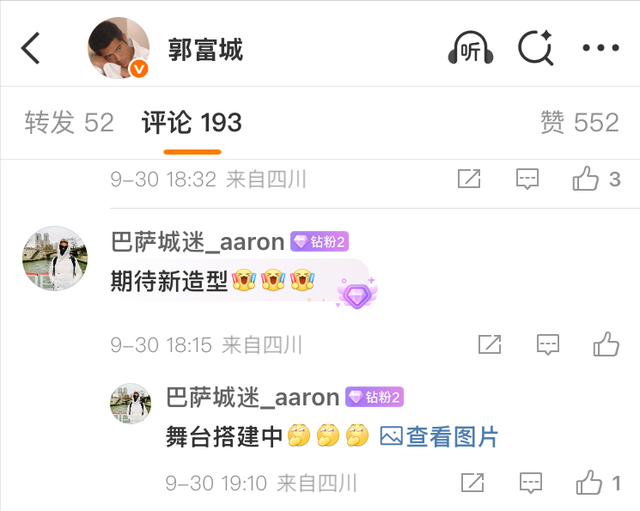
Task: Reply to the 9-30 18:32 comment
Action: click(528, 179)
